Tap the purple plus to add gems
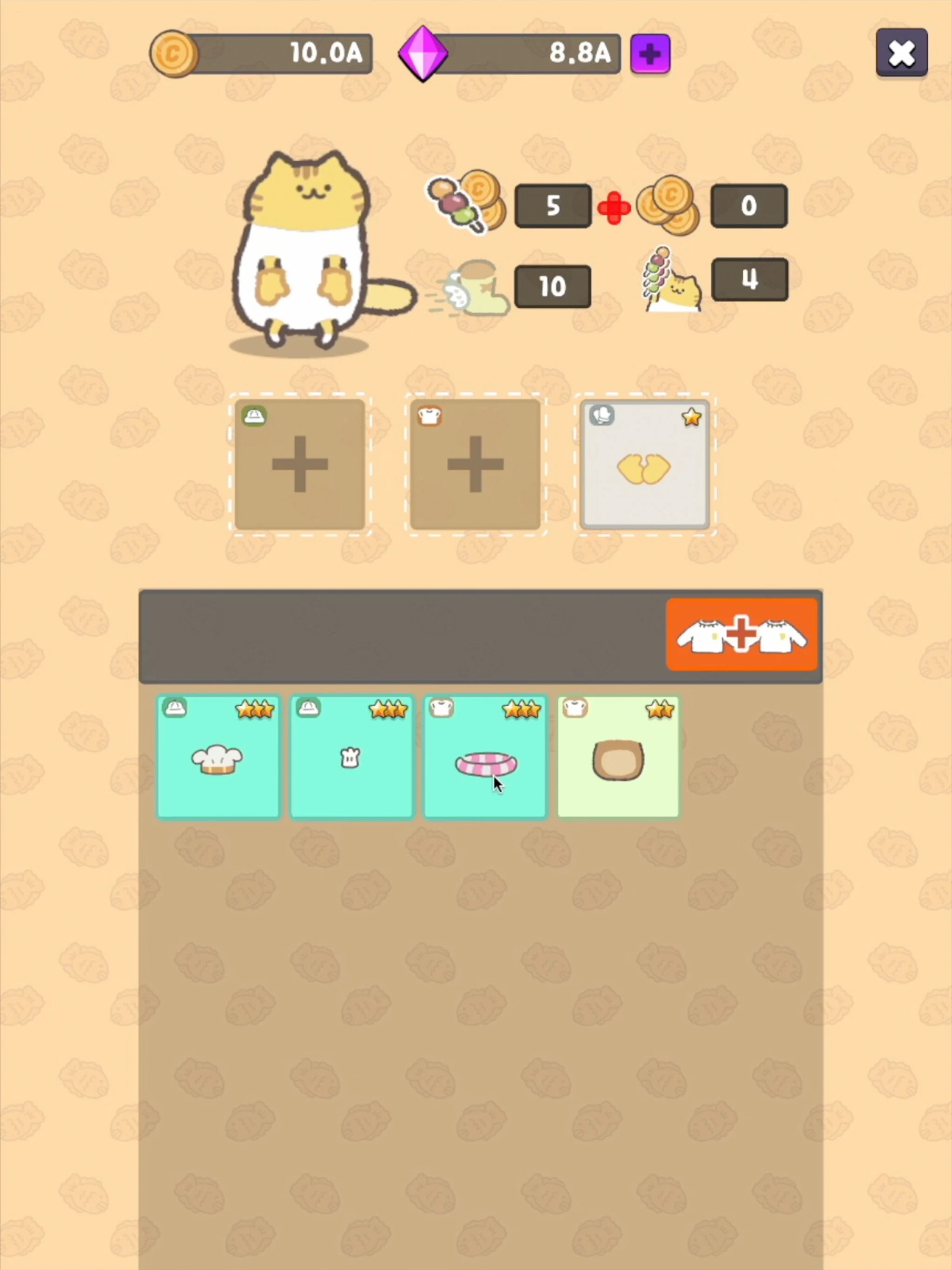The width and height of the screenshot is (952, 1270). [650, 54]
